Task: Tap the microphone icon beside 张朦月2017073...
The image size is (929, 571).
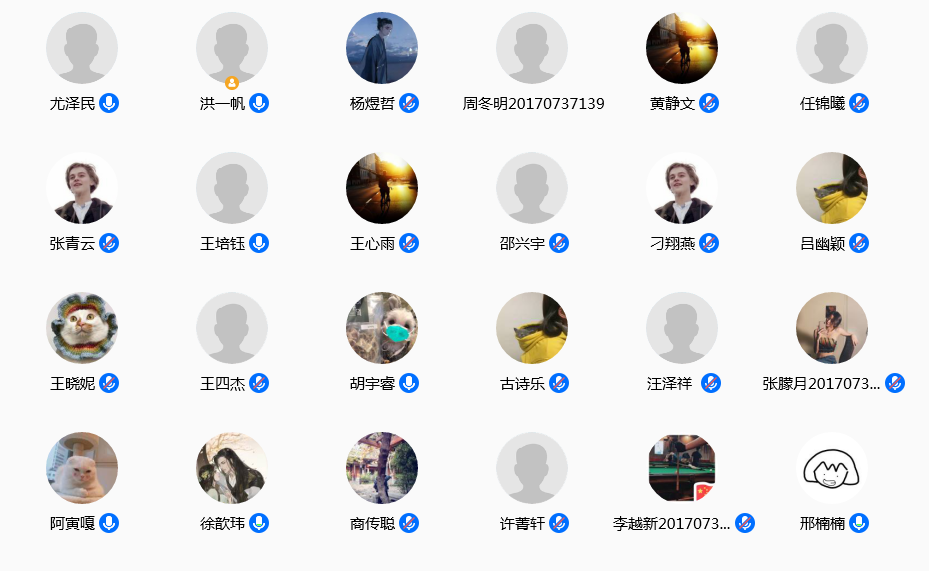Action: 895,383
